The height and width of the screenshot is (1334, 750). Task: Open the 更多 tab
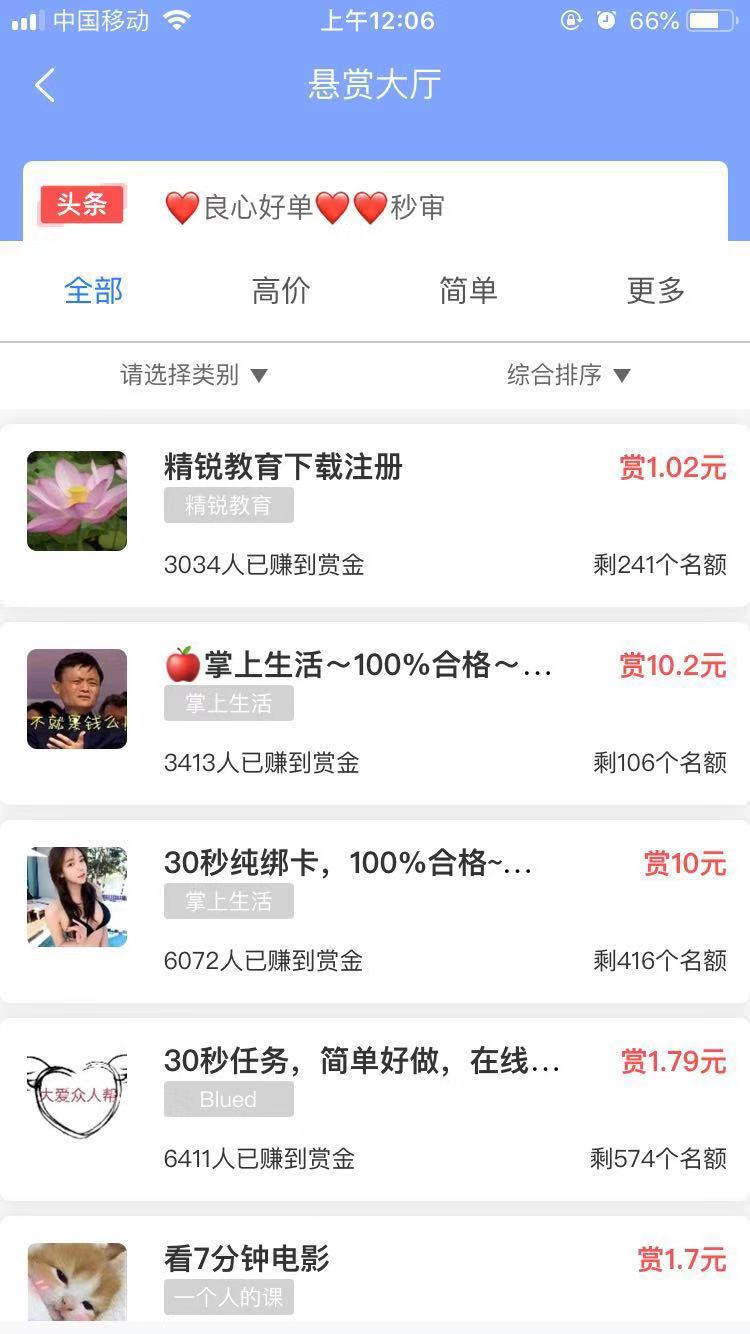pos(655,290)
